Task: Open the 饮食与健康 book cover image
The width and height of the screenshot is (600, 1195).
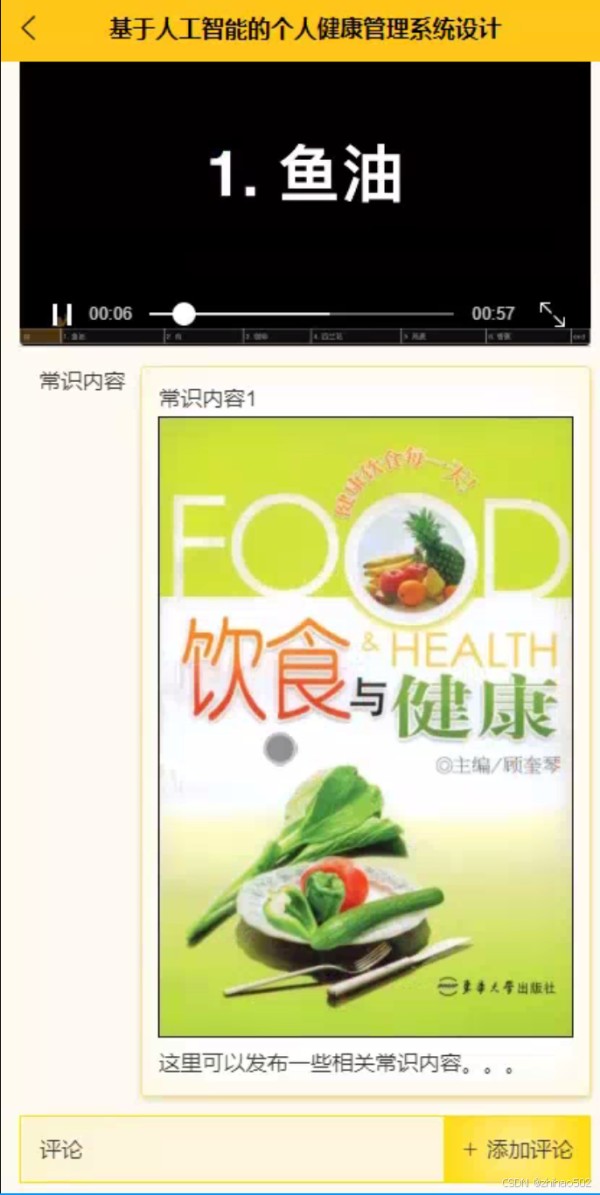Action: click(365, 726)
